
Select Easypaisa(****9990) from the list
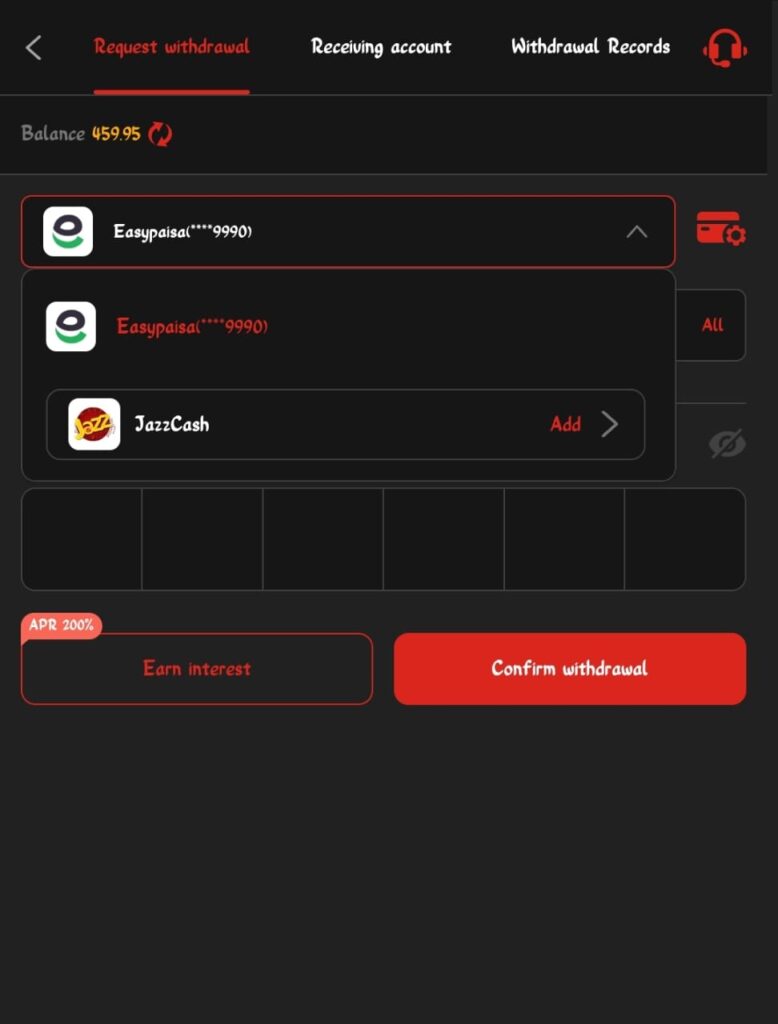192,327
